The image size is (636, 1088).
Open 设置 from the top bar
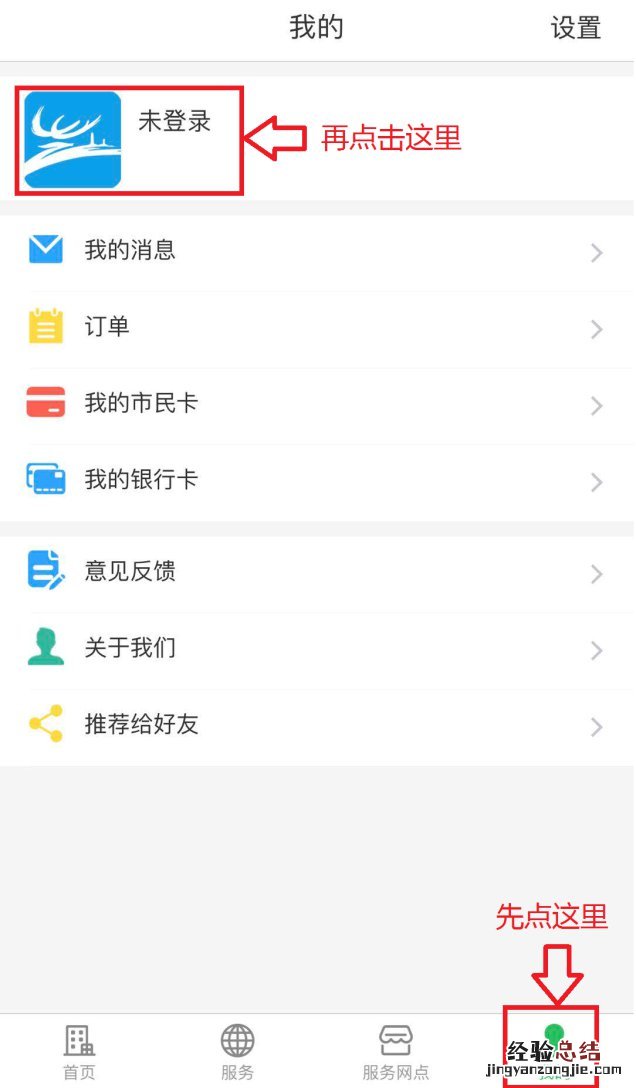click(576, 28)
